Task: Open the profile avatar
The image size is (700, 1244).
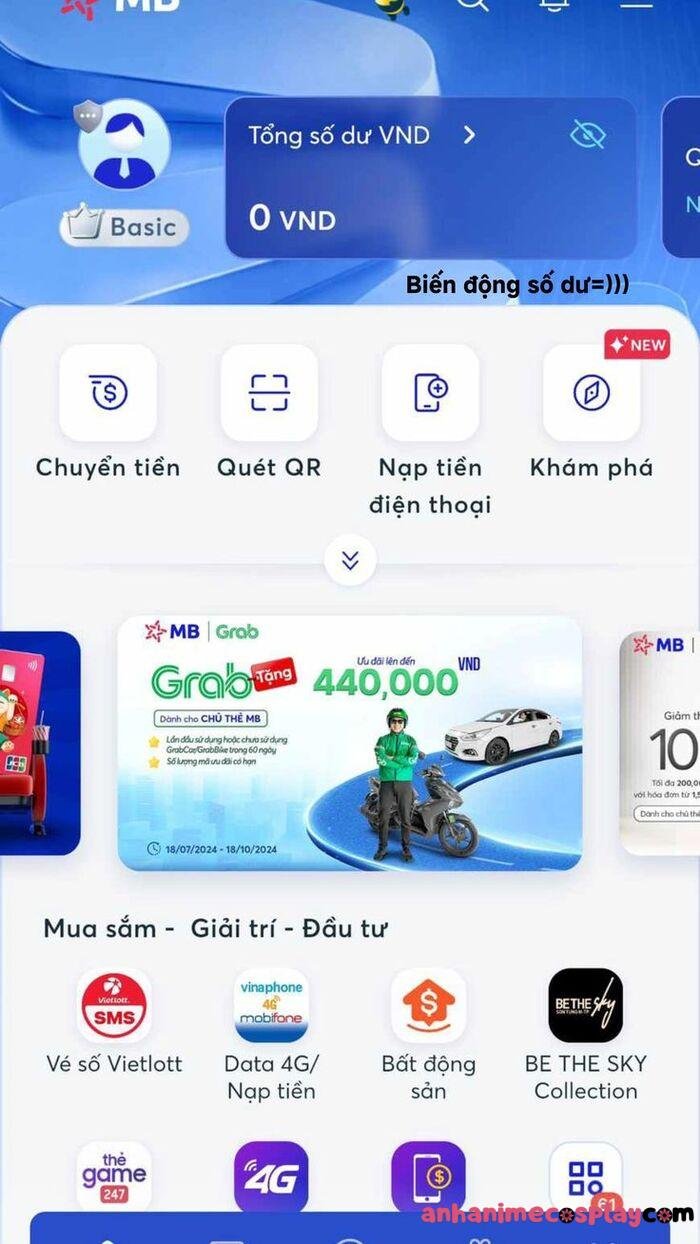Action: [124, 145]
